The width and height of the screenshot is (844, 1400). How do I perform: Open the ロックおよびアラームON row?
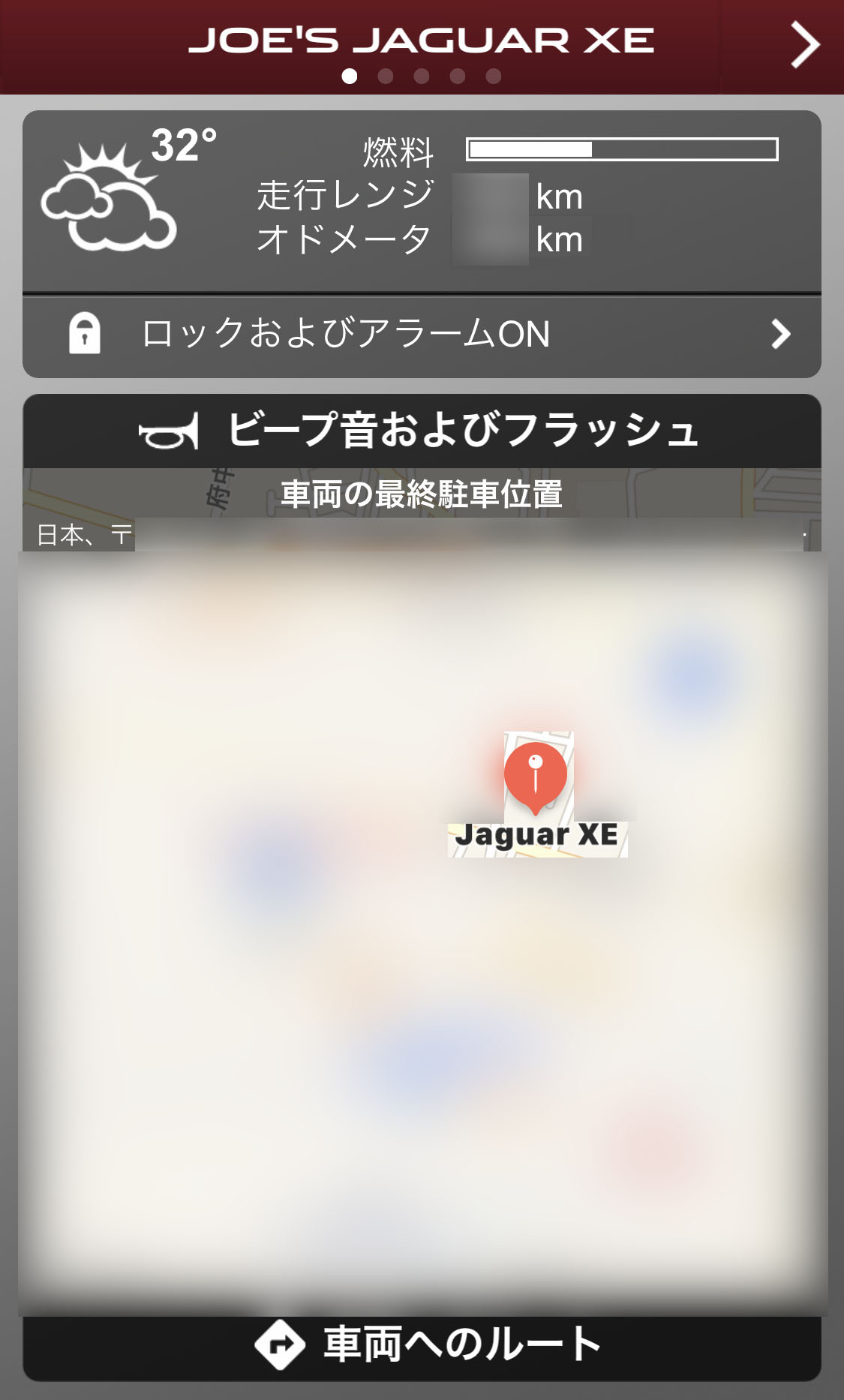[x=422, y=334]
